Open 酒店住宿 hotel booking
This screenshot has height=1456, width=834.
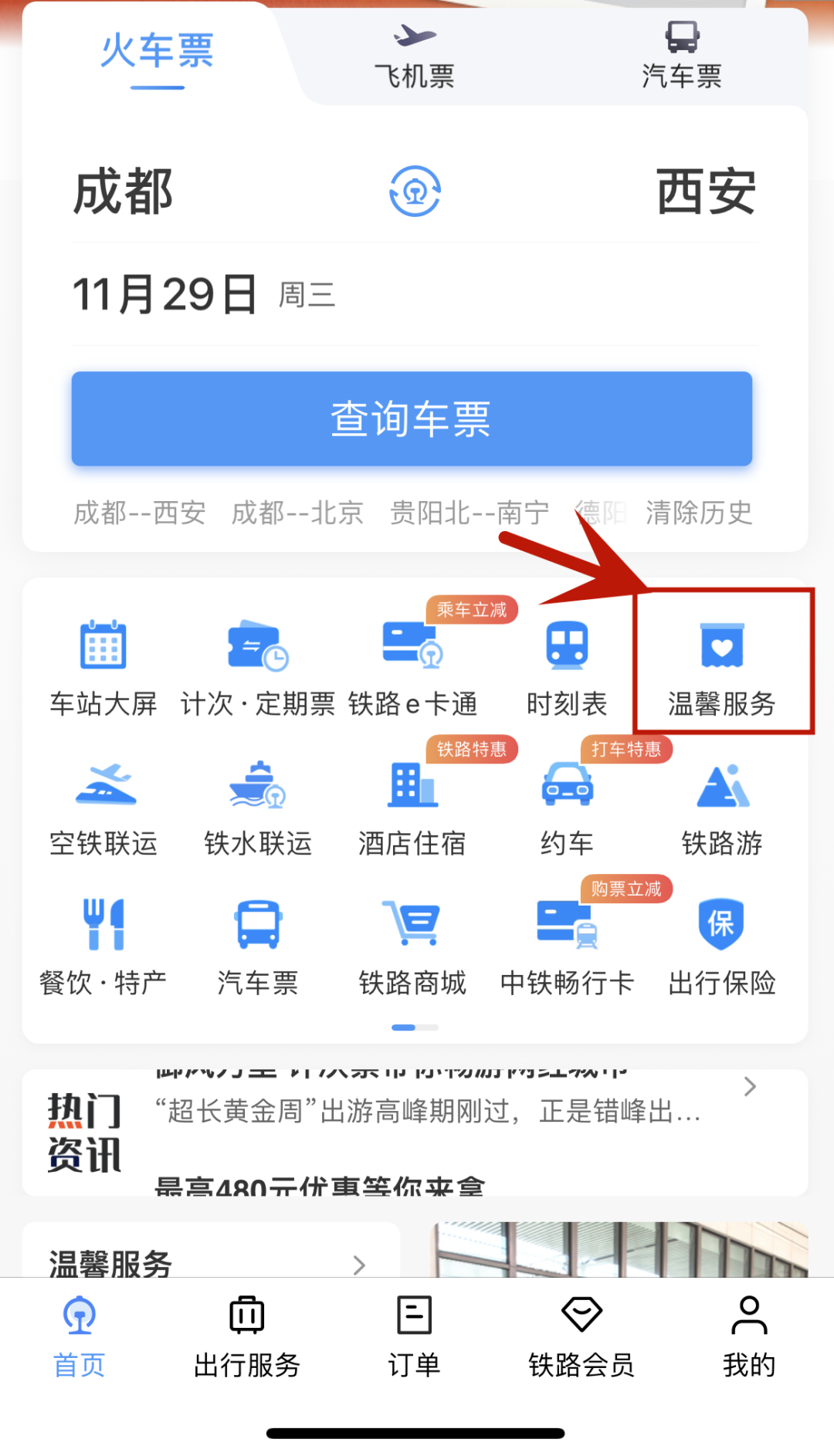(412, 808)
